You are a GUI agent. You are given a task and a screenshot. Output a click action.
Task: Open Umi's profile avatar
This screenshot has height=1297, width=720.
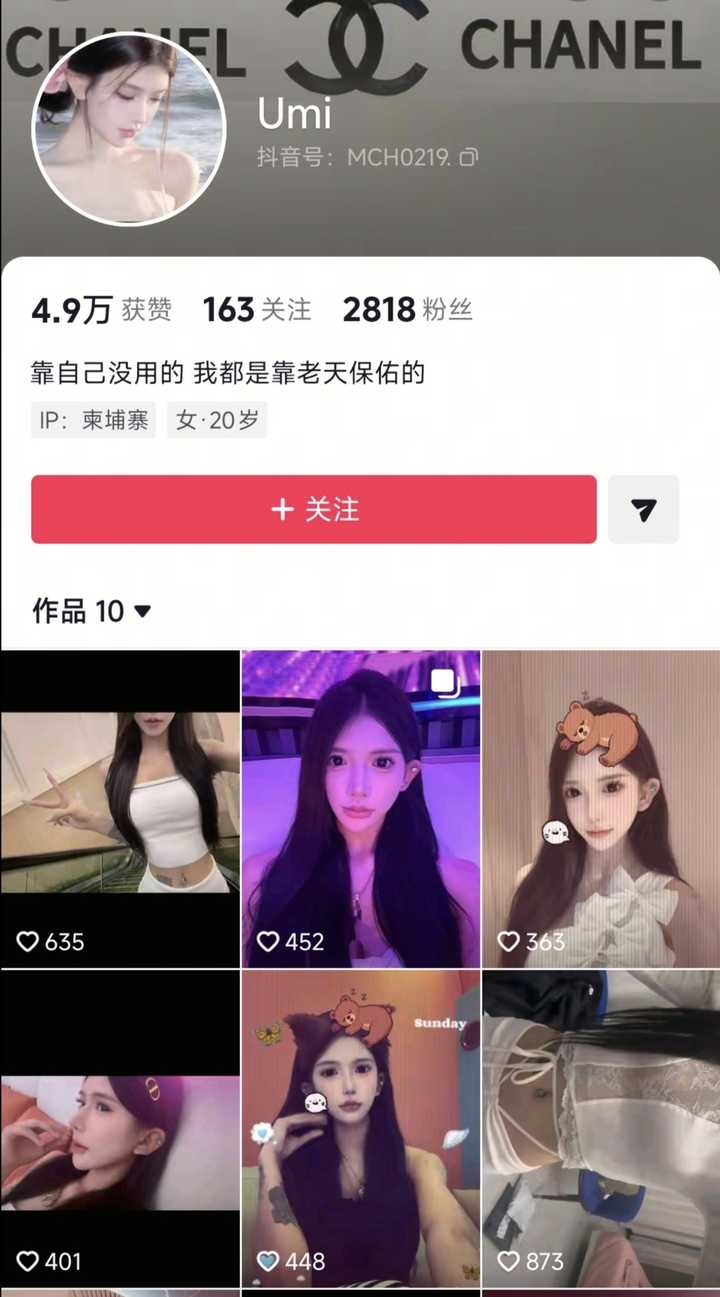coord(129,128)
